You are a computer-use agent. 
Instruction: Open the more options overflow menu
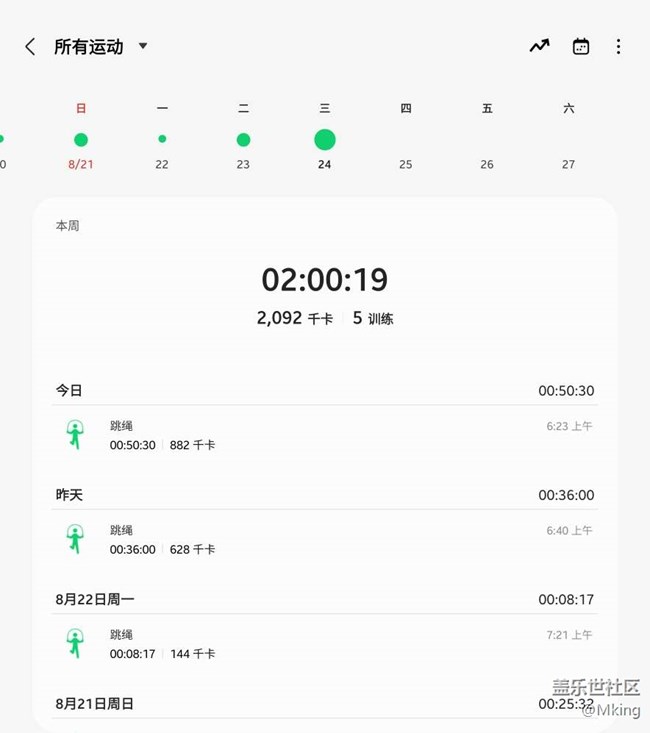[618, 47]
